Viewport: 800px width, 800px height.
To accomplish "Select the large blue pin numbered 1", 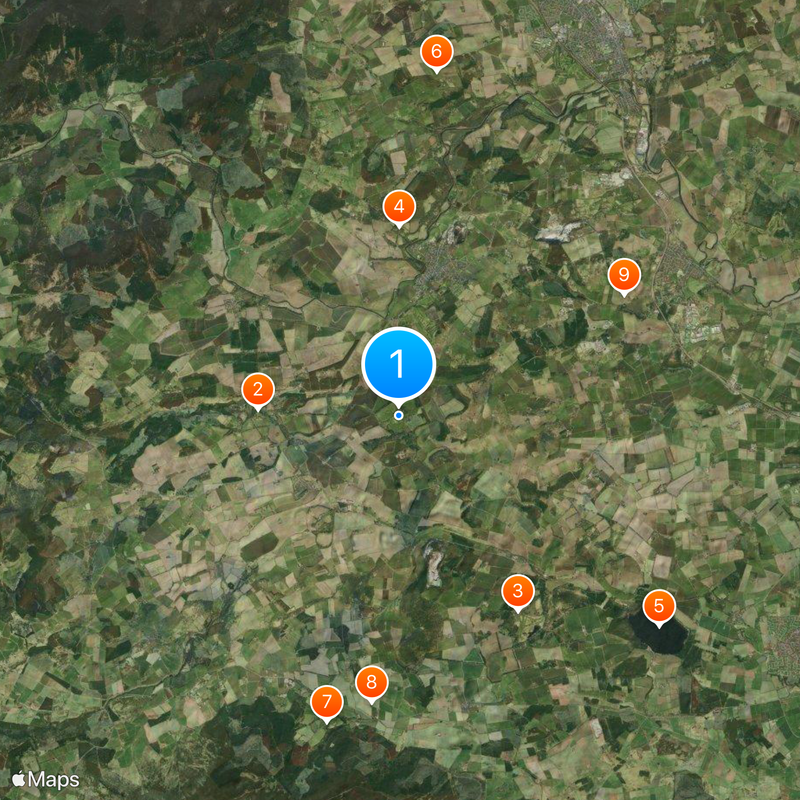I will tap(398, 365).
